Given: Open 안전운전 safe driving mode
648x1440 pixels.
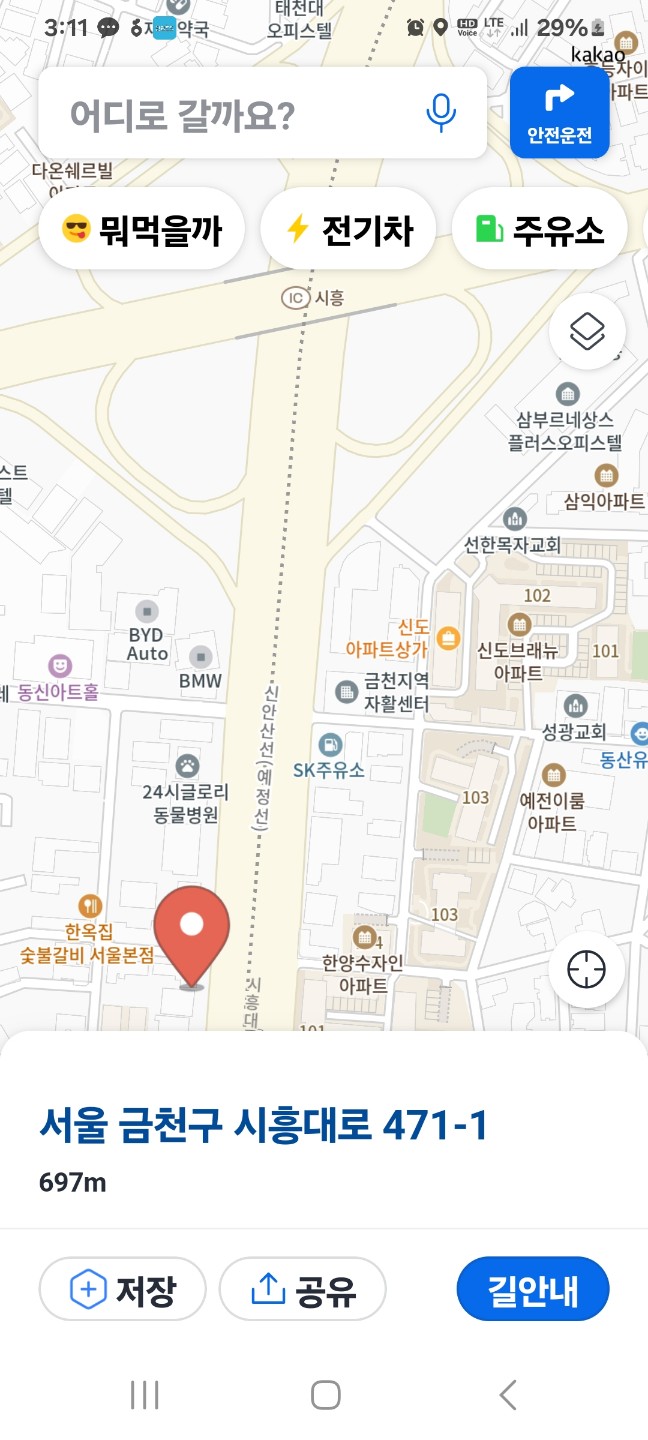Looking at the screenshot, I should (x=559, y=112).
